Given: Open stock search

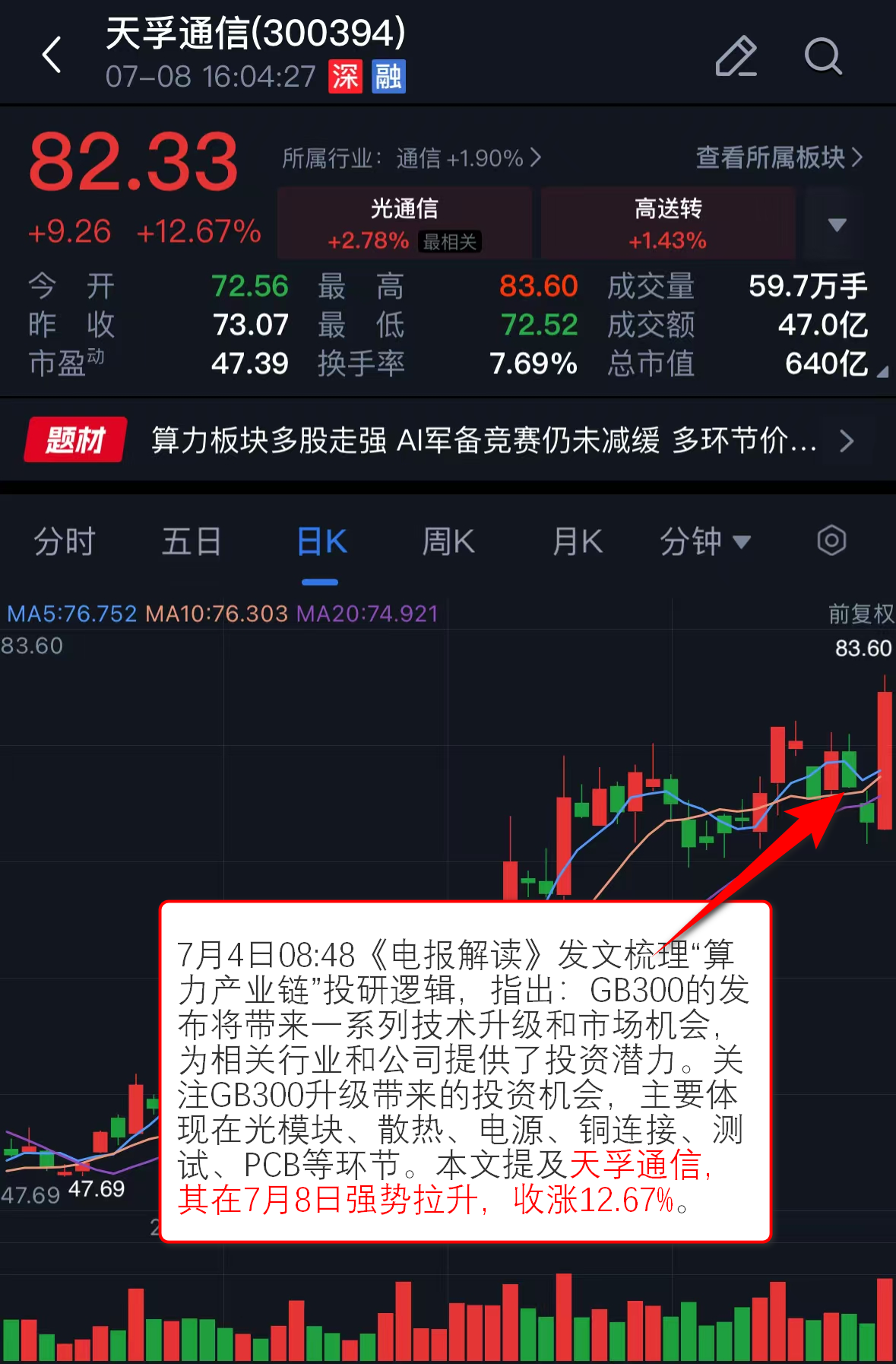Looking at the screenshot, I should click(x=822, y=56).
